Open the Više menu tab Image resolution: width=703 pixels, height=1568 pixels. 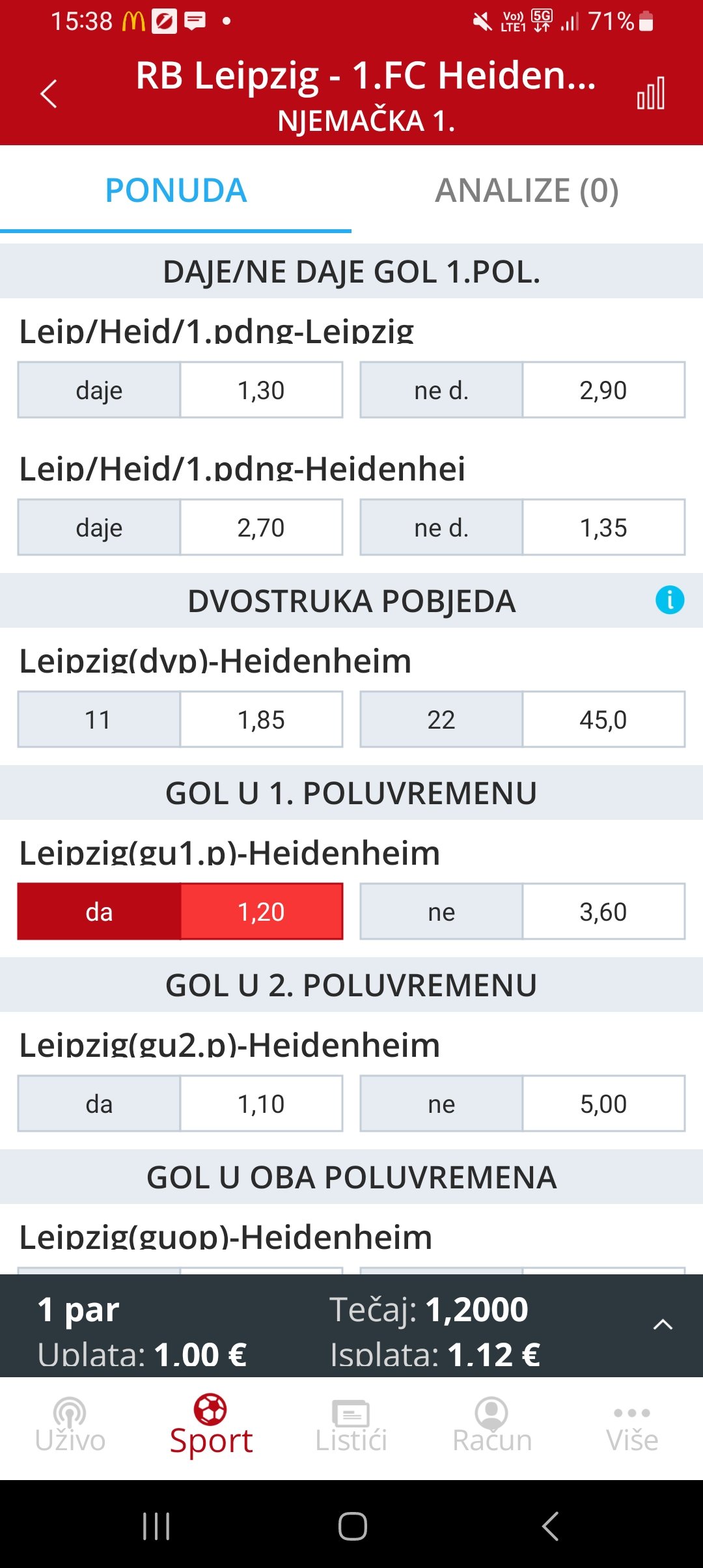click(632, 1426)
